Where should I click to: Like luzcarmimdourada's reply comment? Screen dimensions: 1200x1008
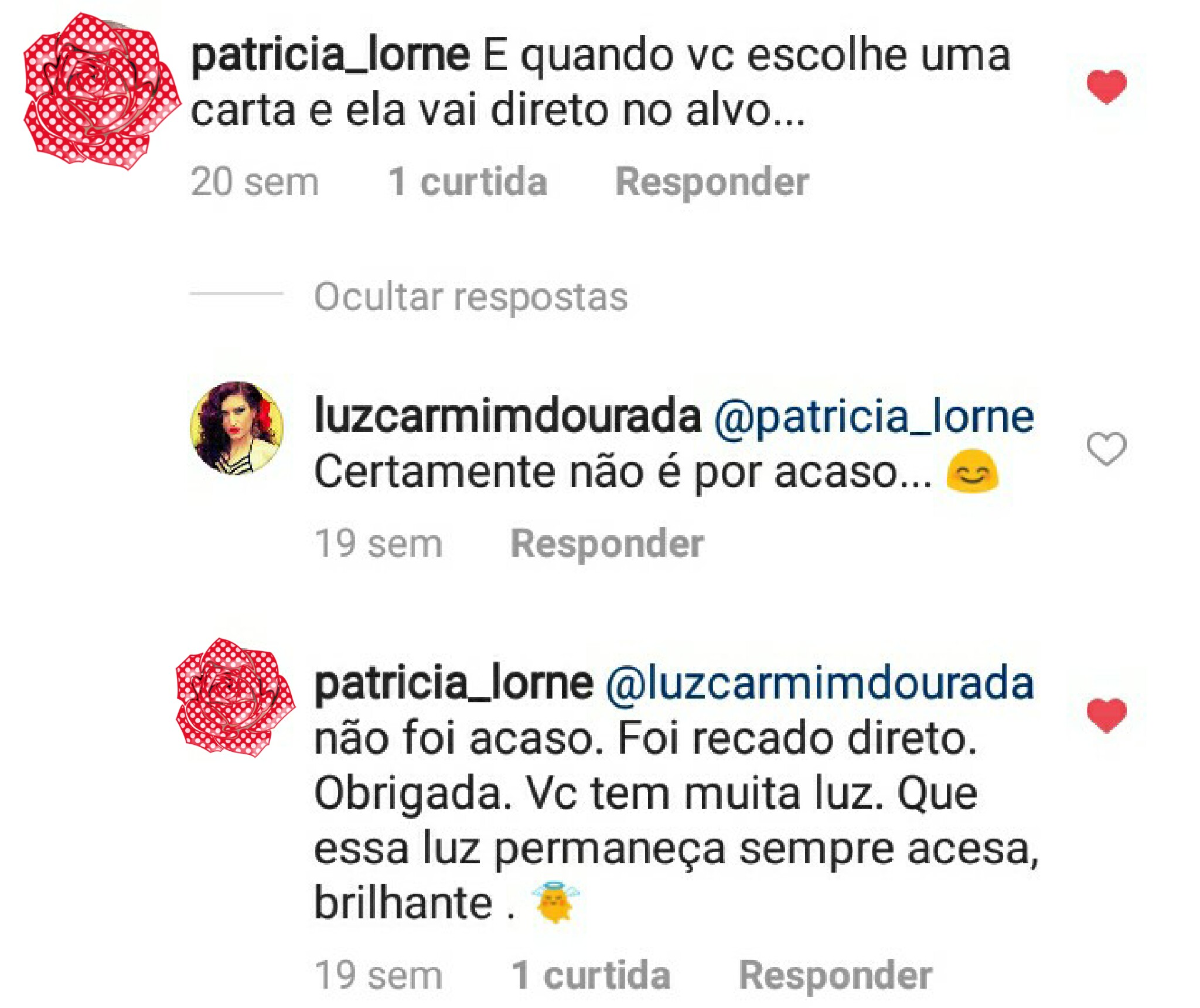[1106, 448]
